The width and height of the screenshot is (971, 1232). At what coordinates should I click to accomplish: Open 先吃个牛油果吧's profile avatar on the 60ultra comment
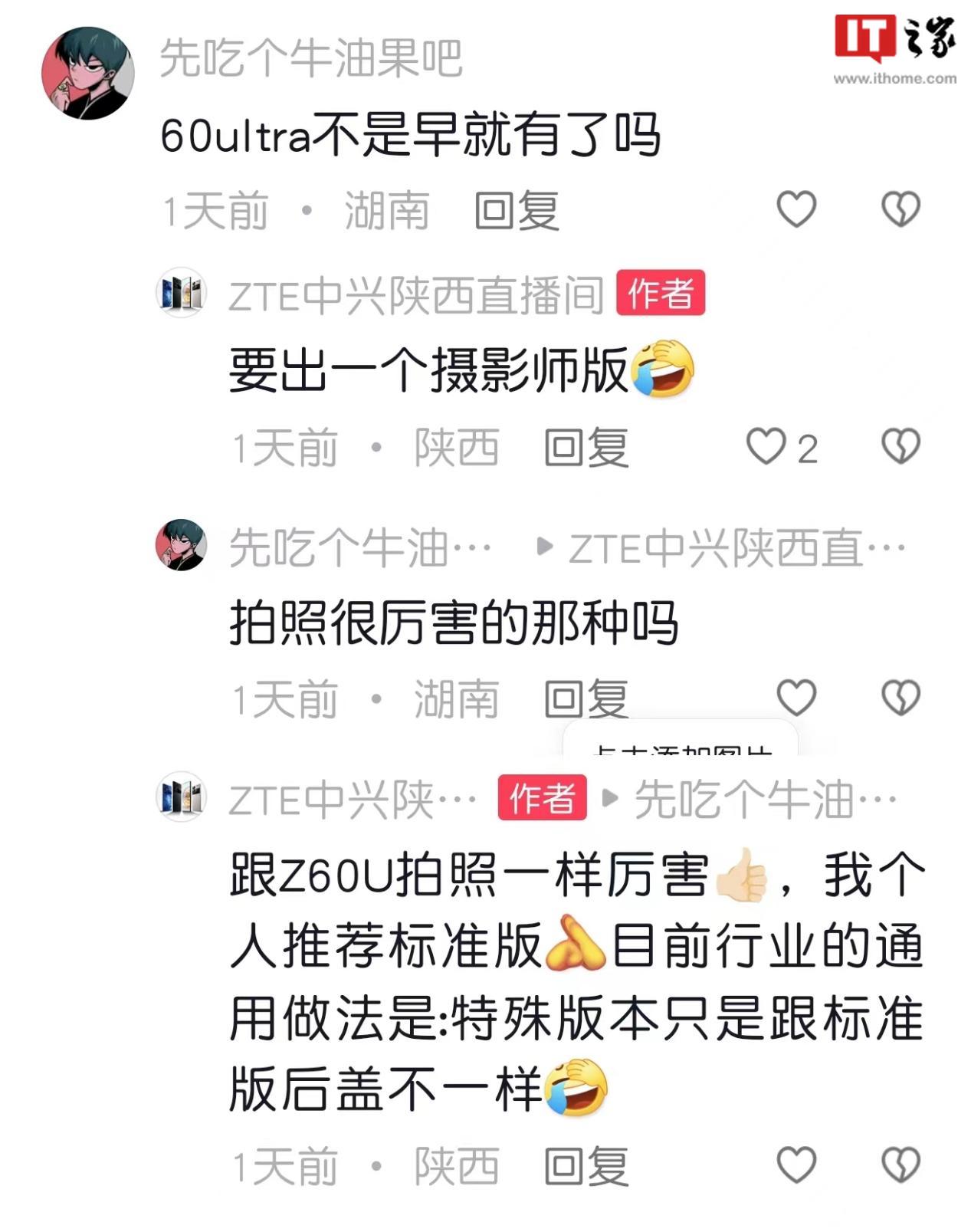(88, 74)
